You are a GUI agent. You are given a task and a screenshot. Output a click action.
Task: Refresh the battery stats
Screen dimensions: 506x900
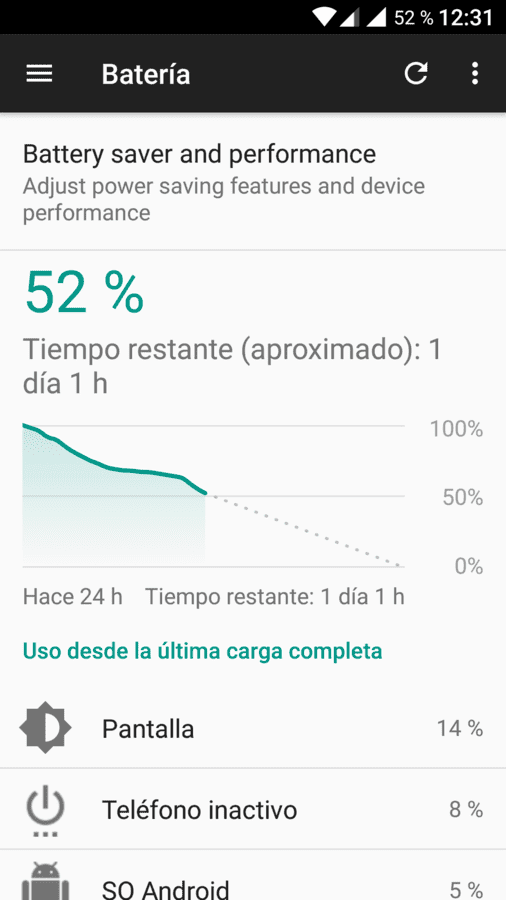416,74
